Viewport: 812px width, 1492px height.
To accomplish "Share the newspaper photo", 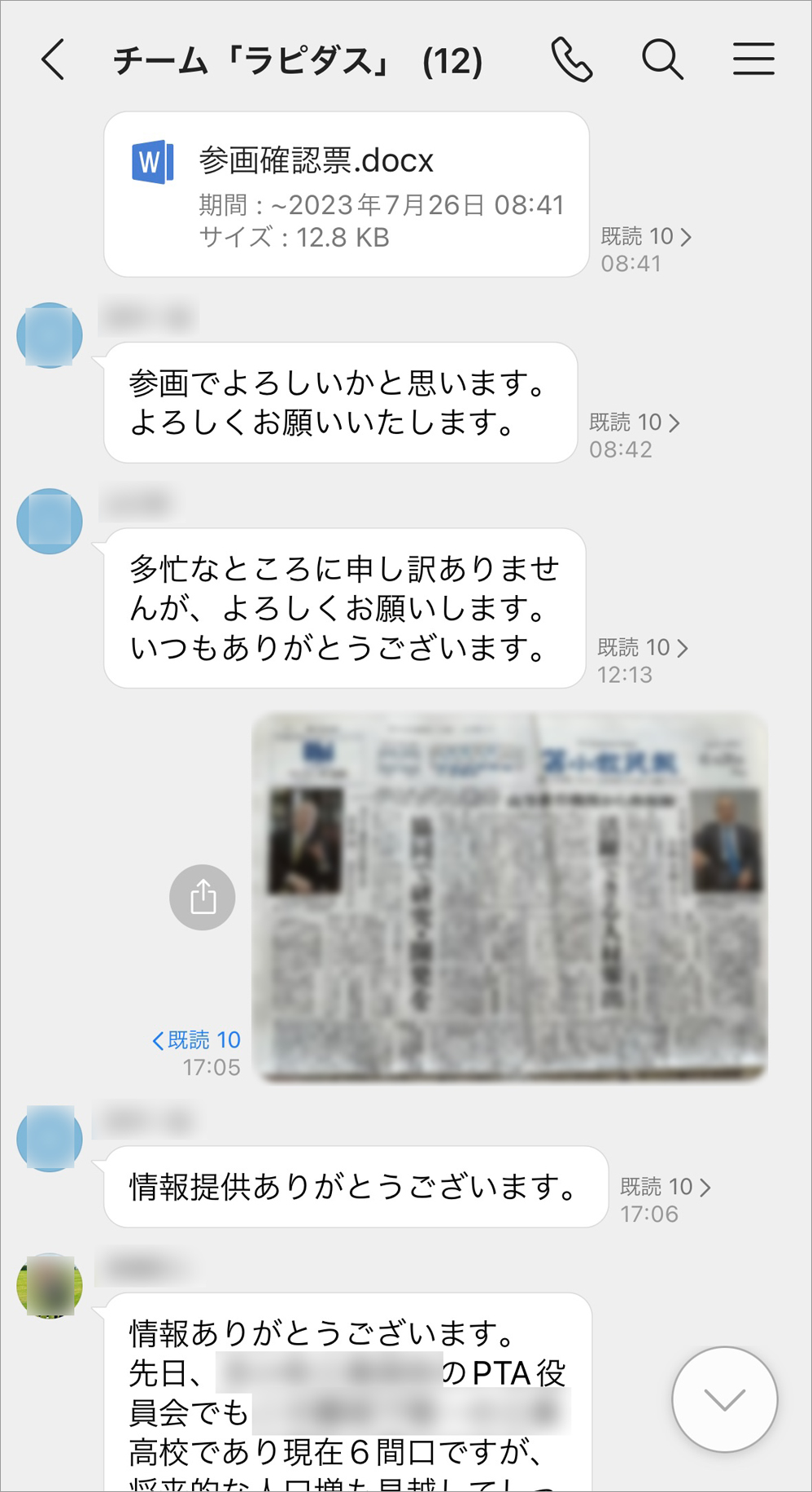I will [203, 898].
